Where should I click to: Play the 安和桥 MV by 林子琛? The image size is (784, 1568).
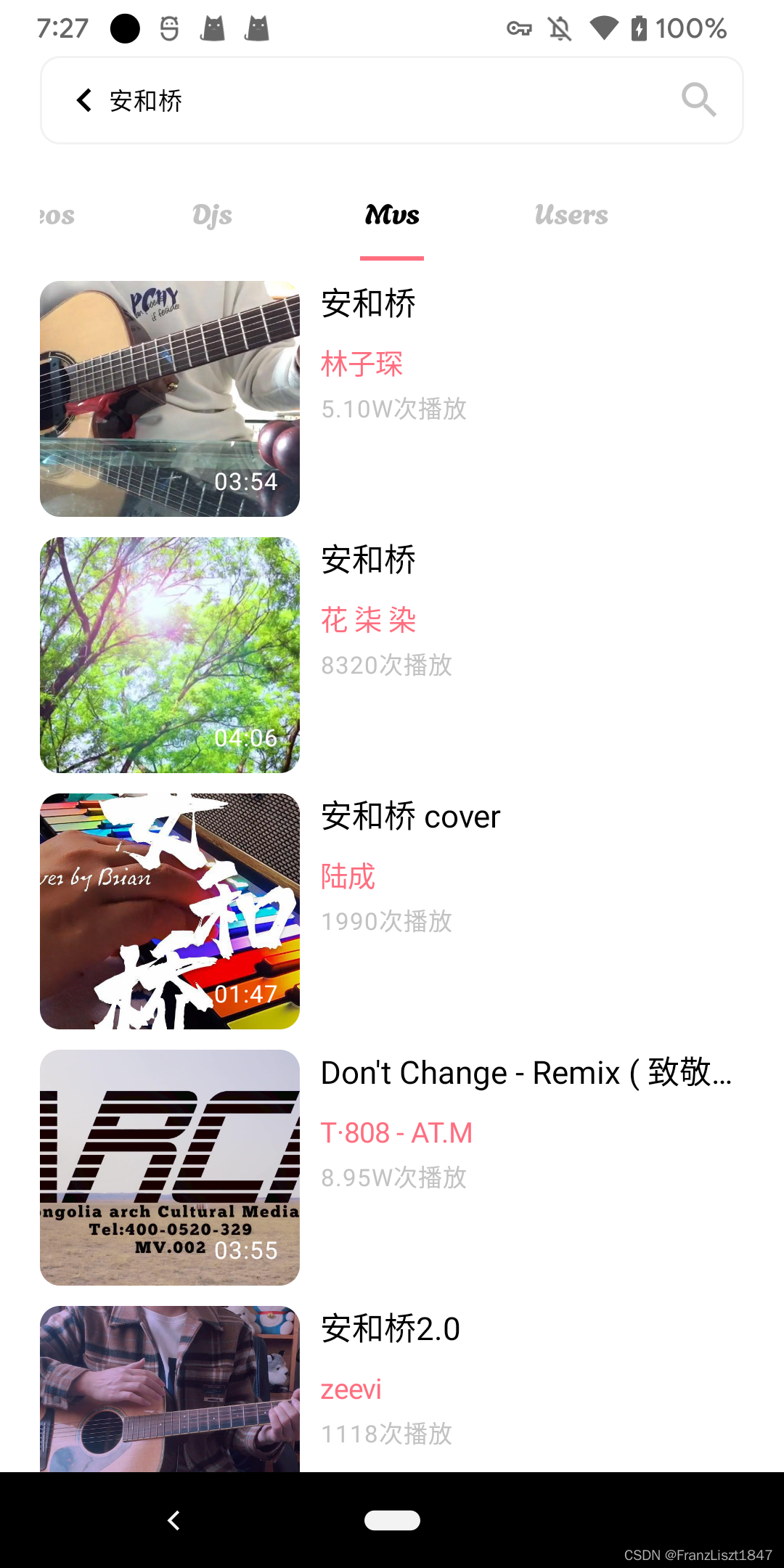pyautogui.click(x=392, y=399)
